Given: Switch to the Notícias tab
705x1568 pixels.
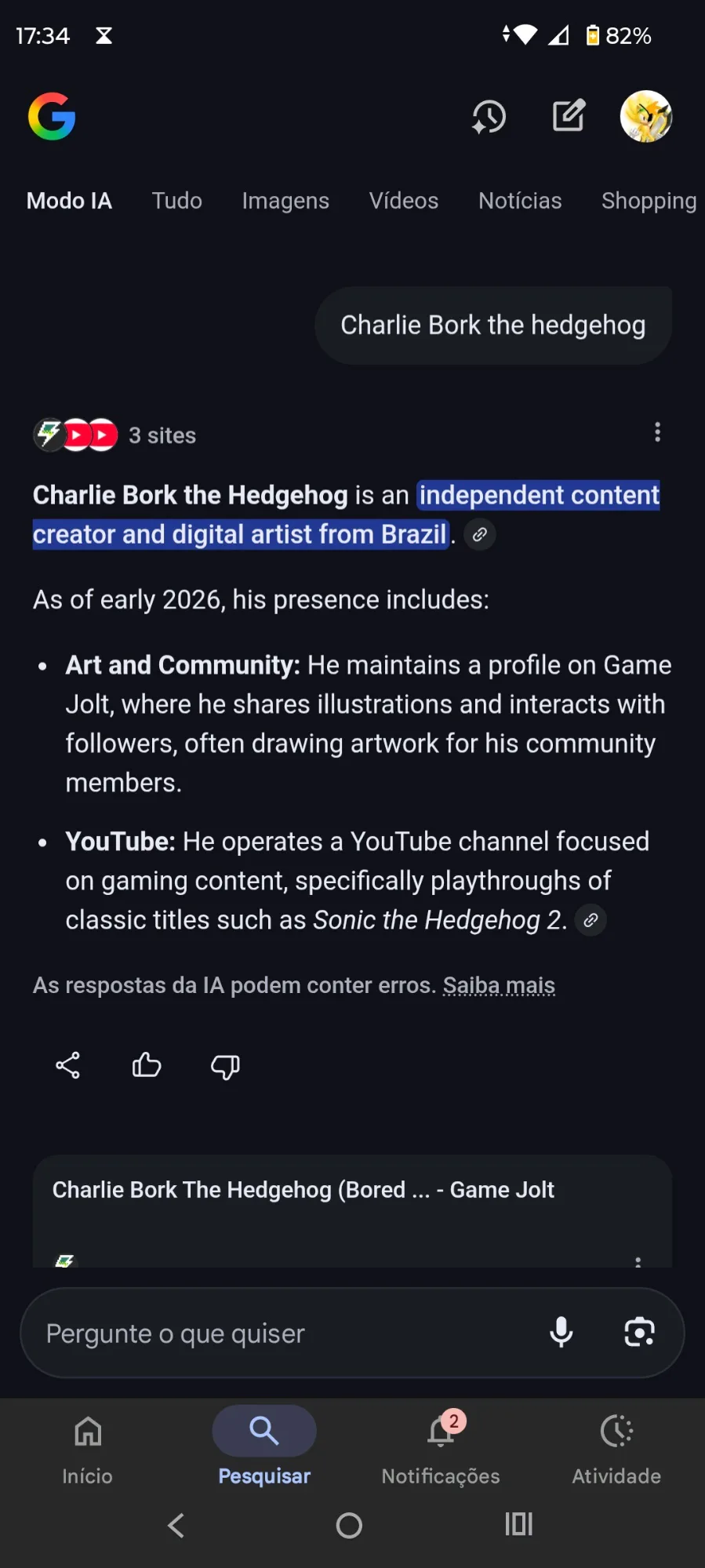Looking at the screenshot, I should [x=520, y=201].
